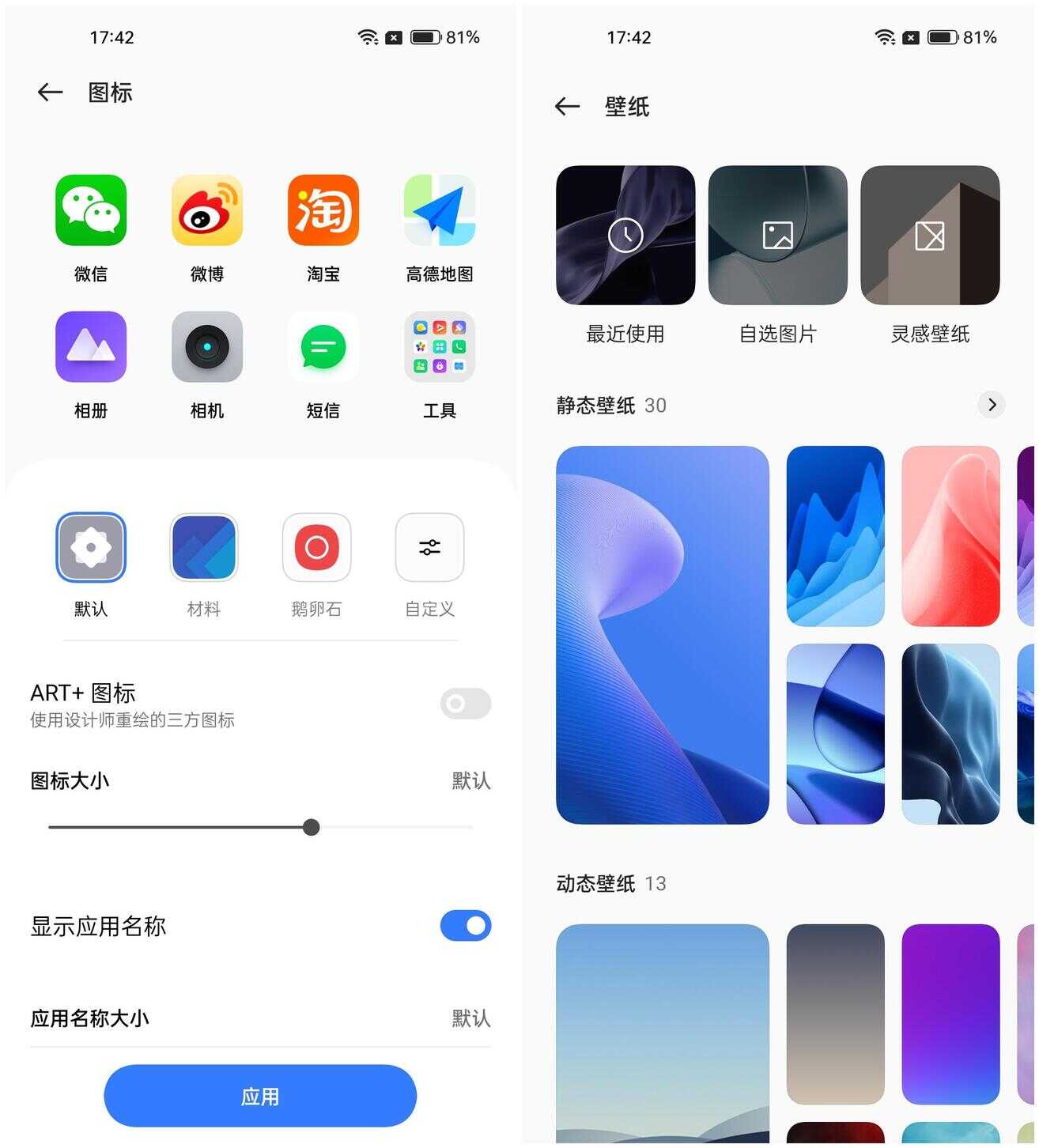Viewport: 1039px width, 1148px height.
Task: Open the 自定义 icon style option
Action: click(x=429, y=547)
